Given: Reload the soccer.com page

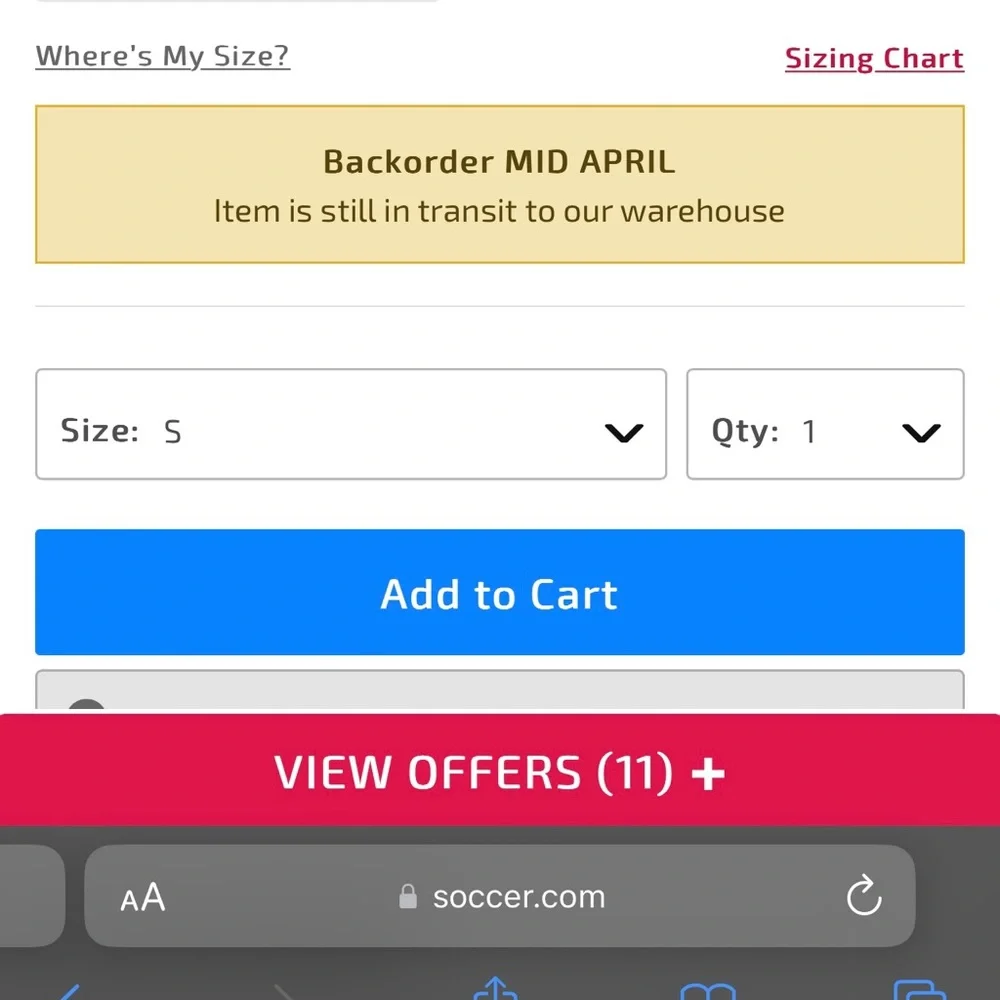Looking at the screenshot, I should (863, 897).
